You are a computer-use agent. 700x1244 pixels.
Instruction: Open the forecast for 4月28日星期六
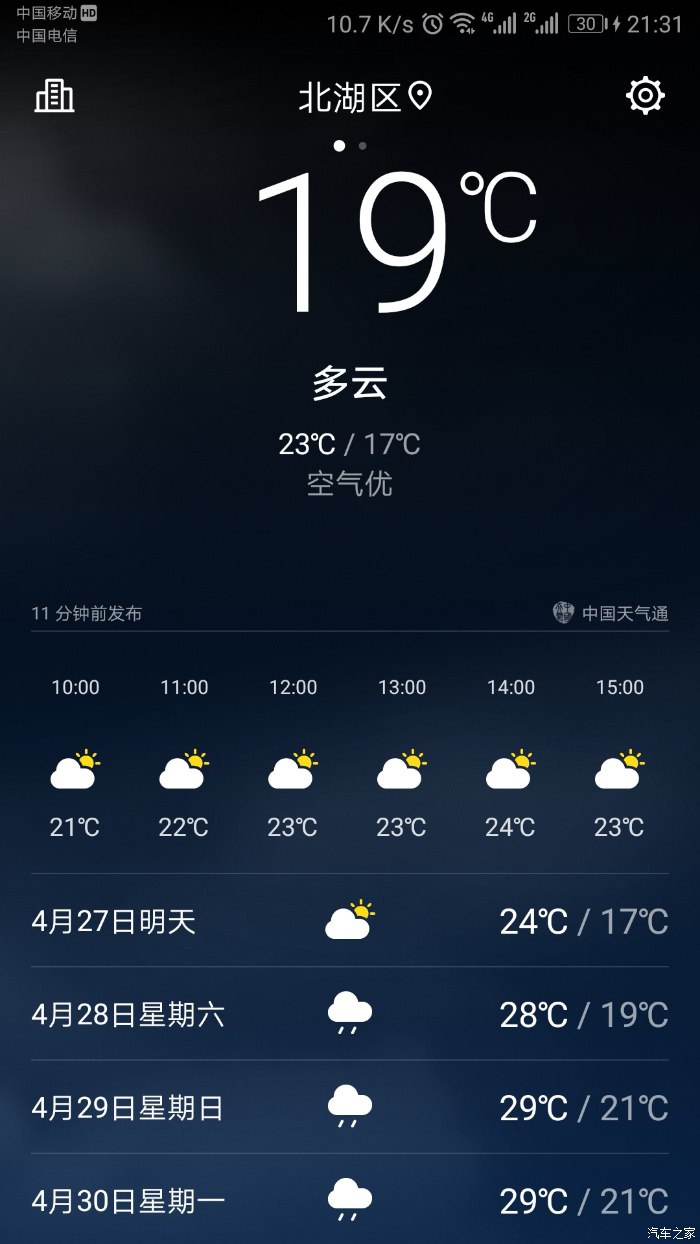(350, 1014)
